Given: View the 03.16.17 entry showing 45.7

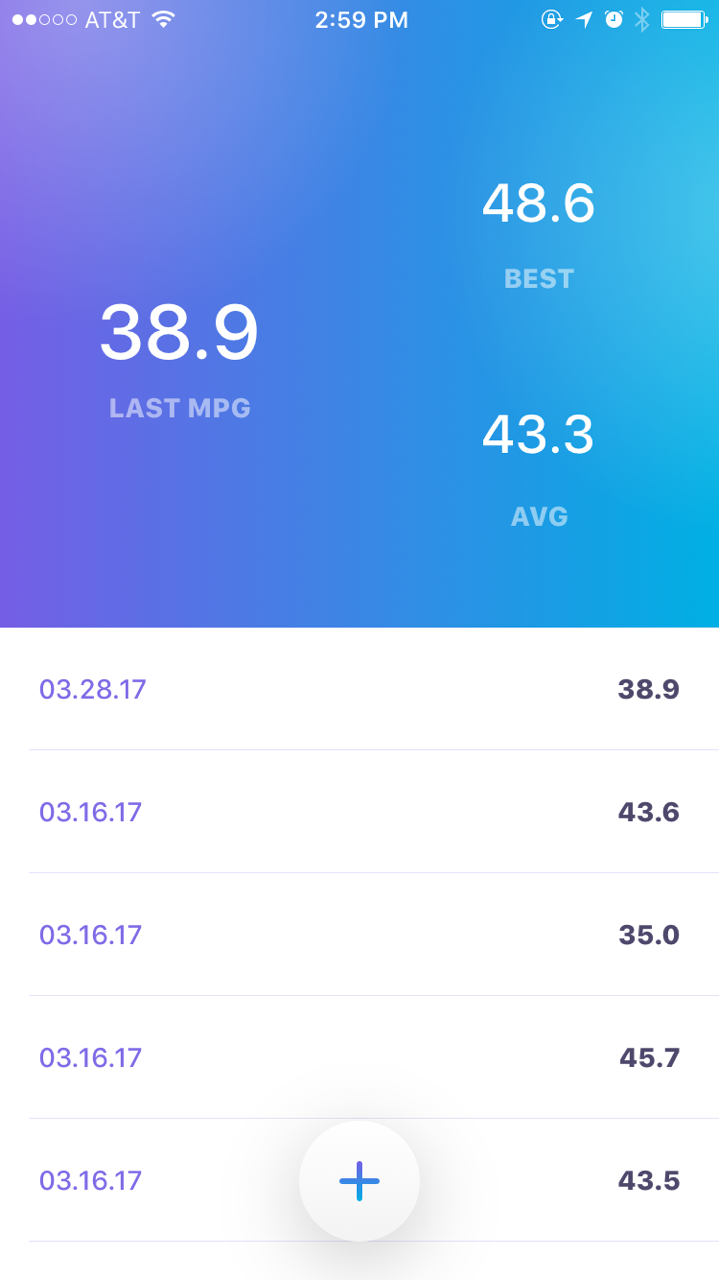Looking at the screenshot, I should coord(359,1057).
